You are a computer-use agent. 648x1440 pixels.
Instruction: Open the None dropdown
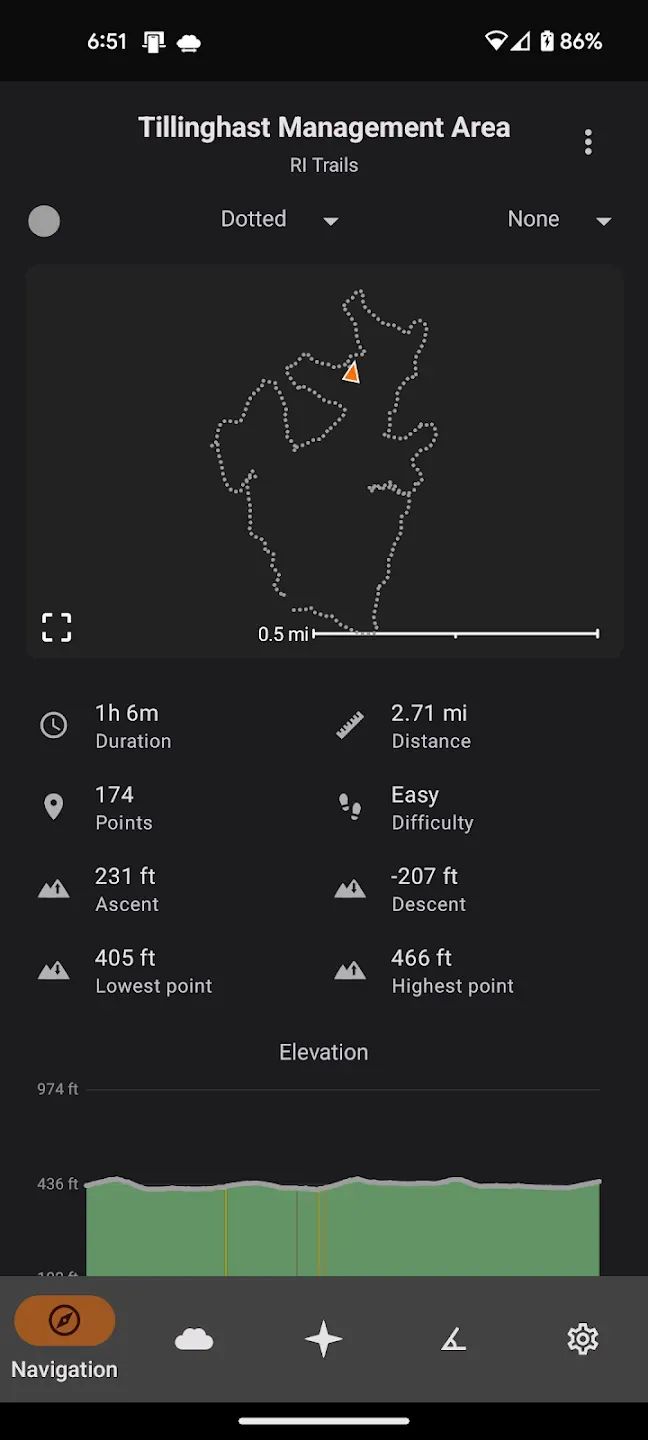[x=558, y=220]
